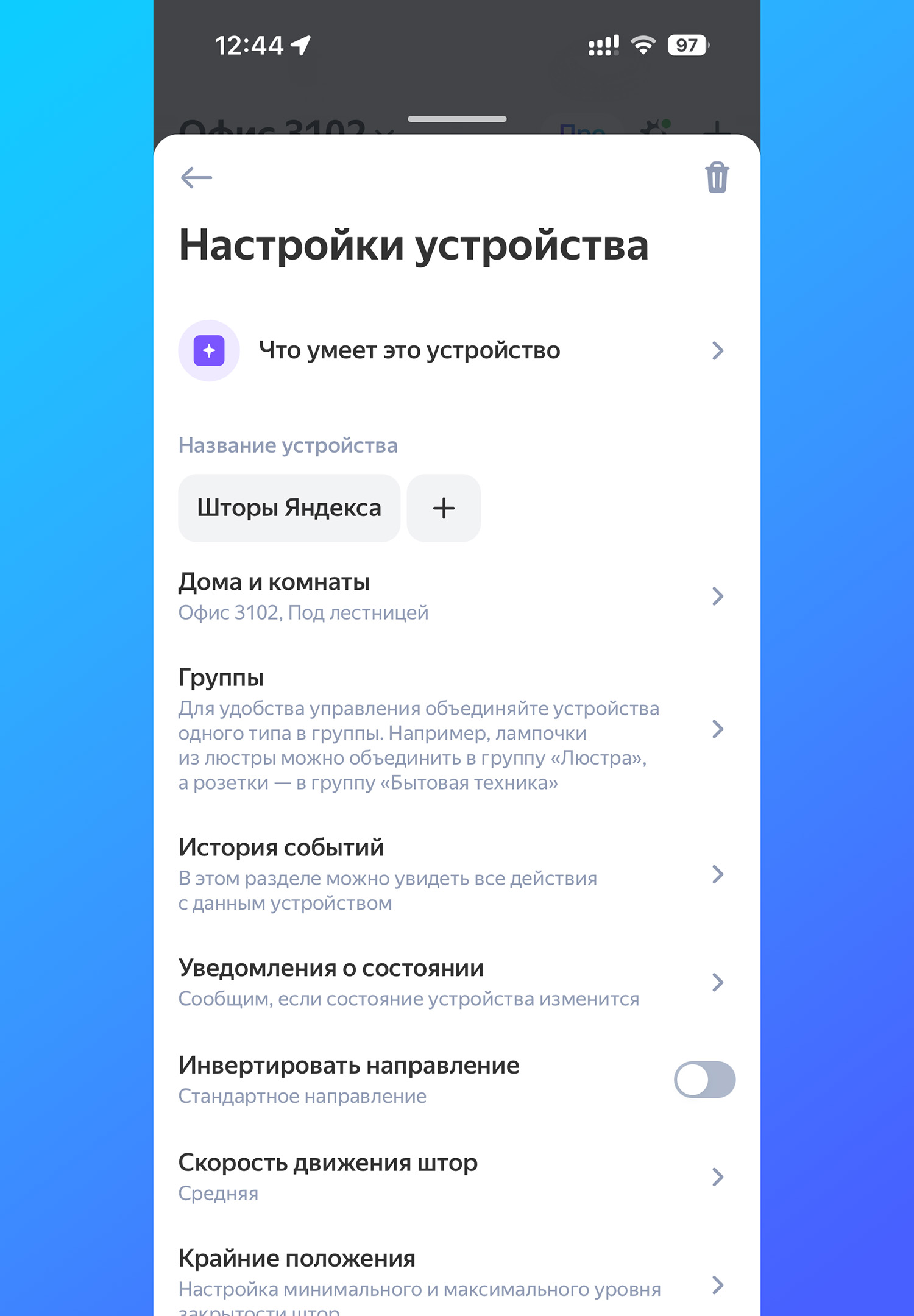
Task: Add another device name with plus
Action: [x=444, y=508]
